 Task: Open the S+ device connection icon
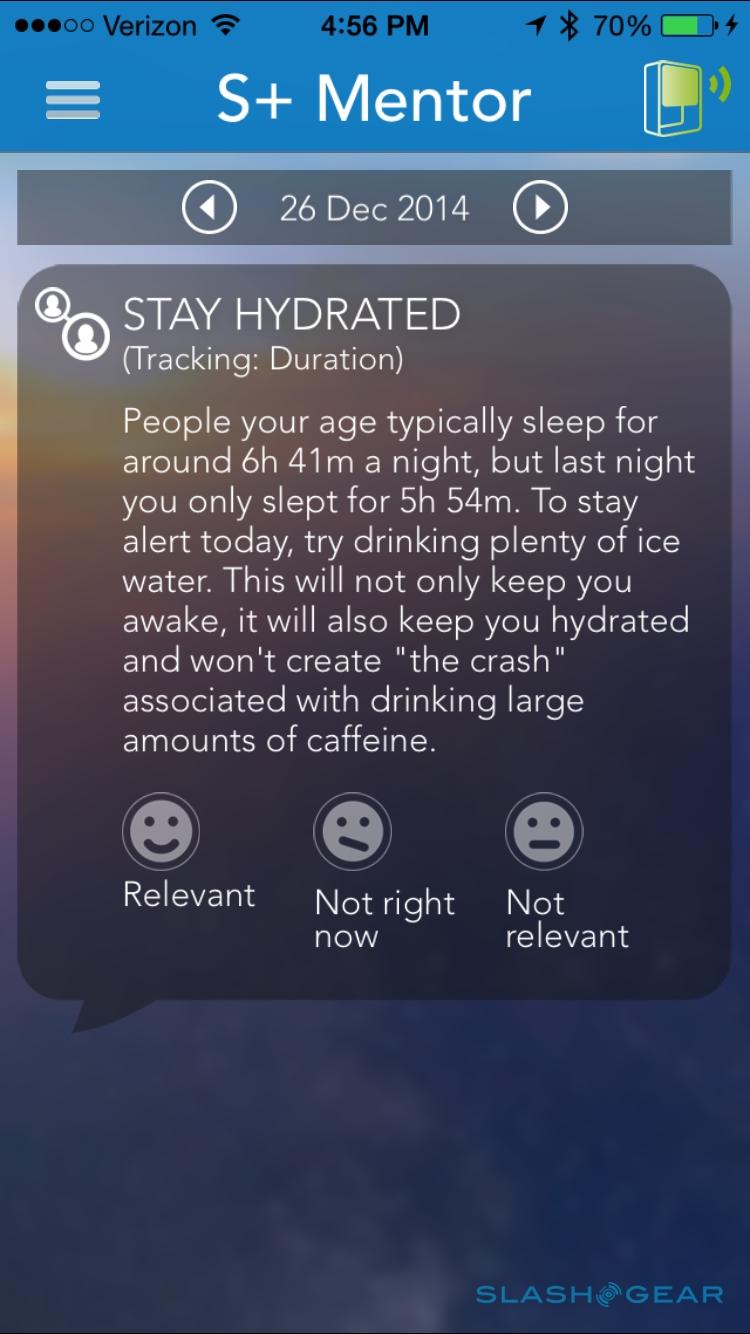click(685, 97)
